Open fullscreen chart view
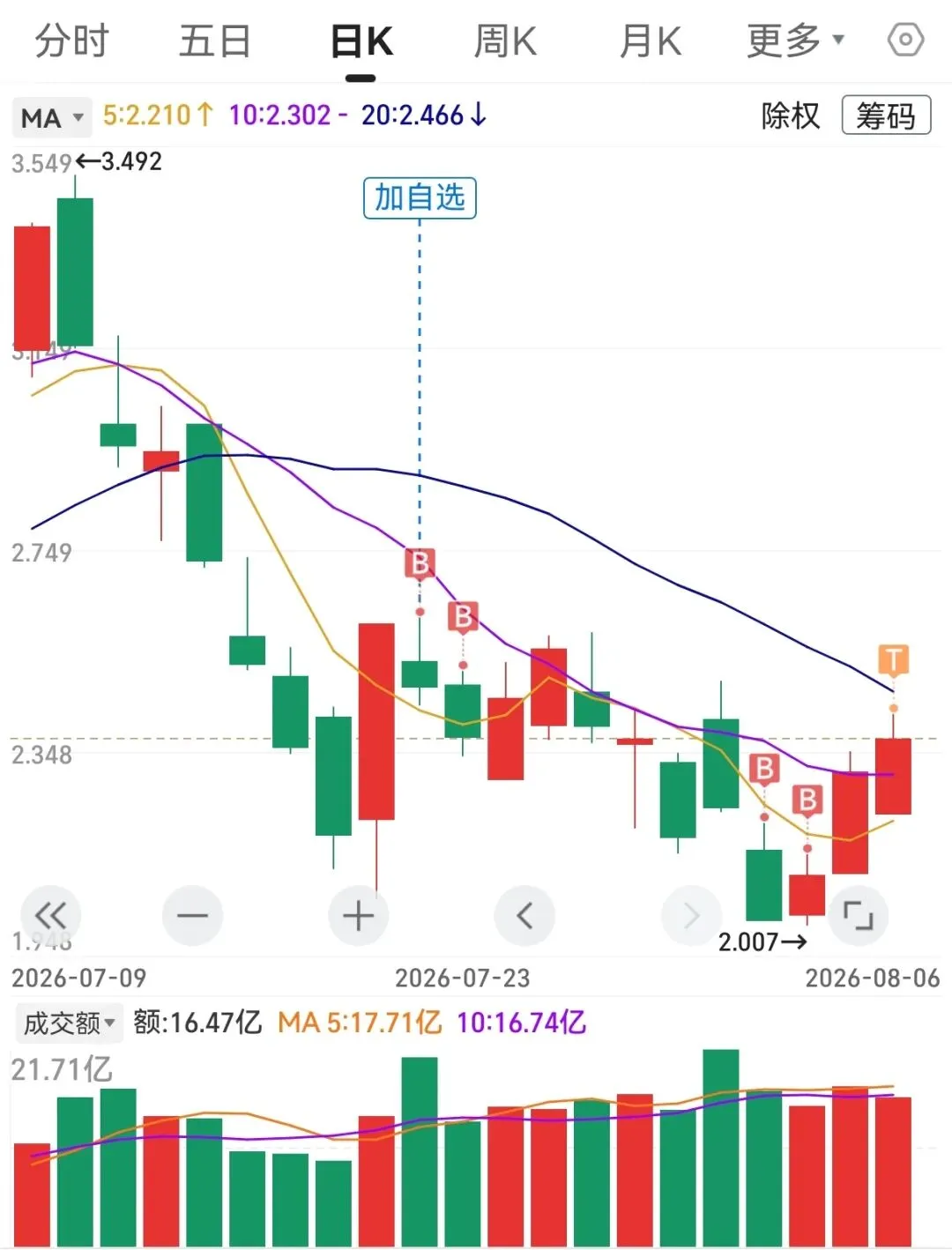The height and width of the screenshot is (1250, 952). tap(858, 915)
